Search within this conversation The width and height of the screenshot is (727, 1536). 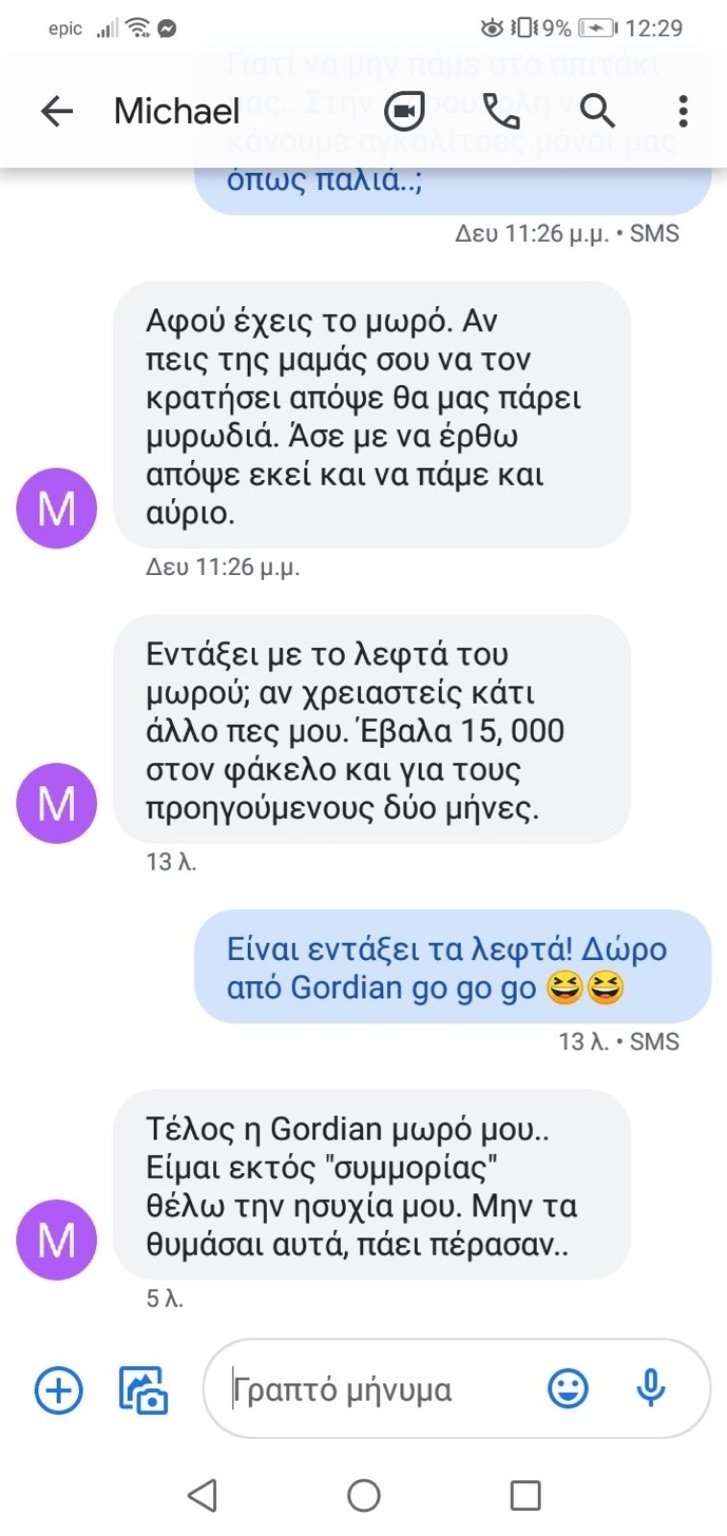pos(596,111)
